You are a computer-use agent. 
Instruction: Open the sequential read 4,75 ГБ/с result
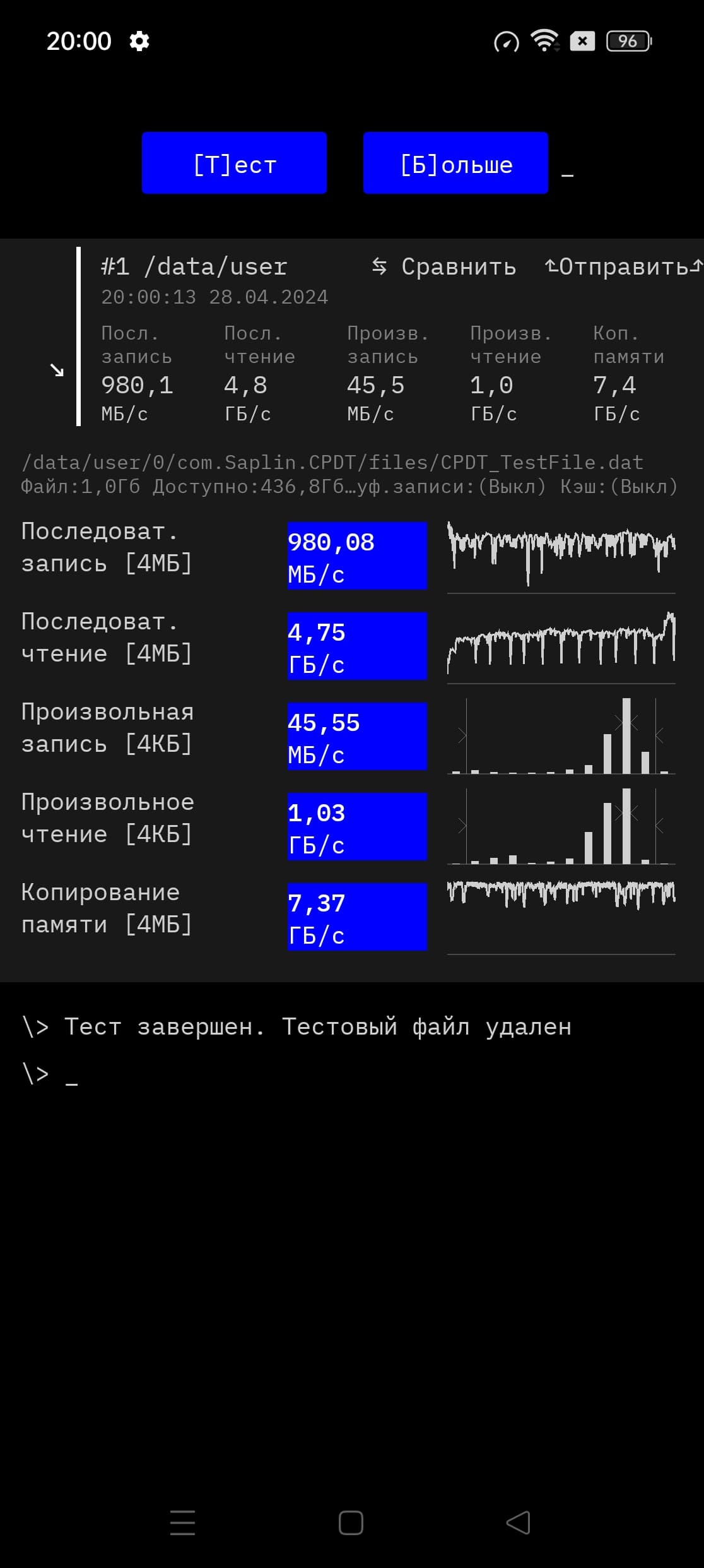tap(357, 646)
